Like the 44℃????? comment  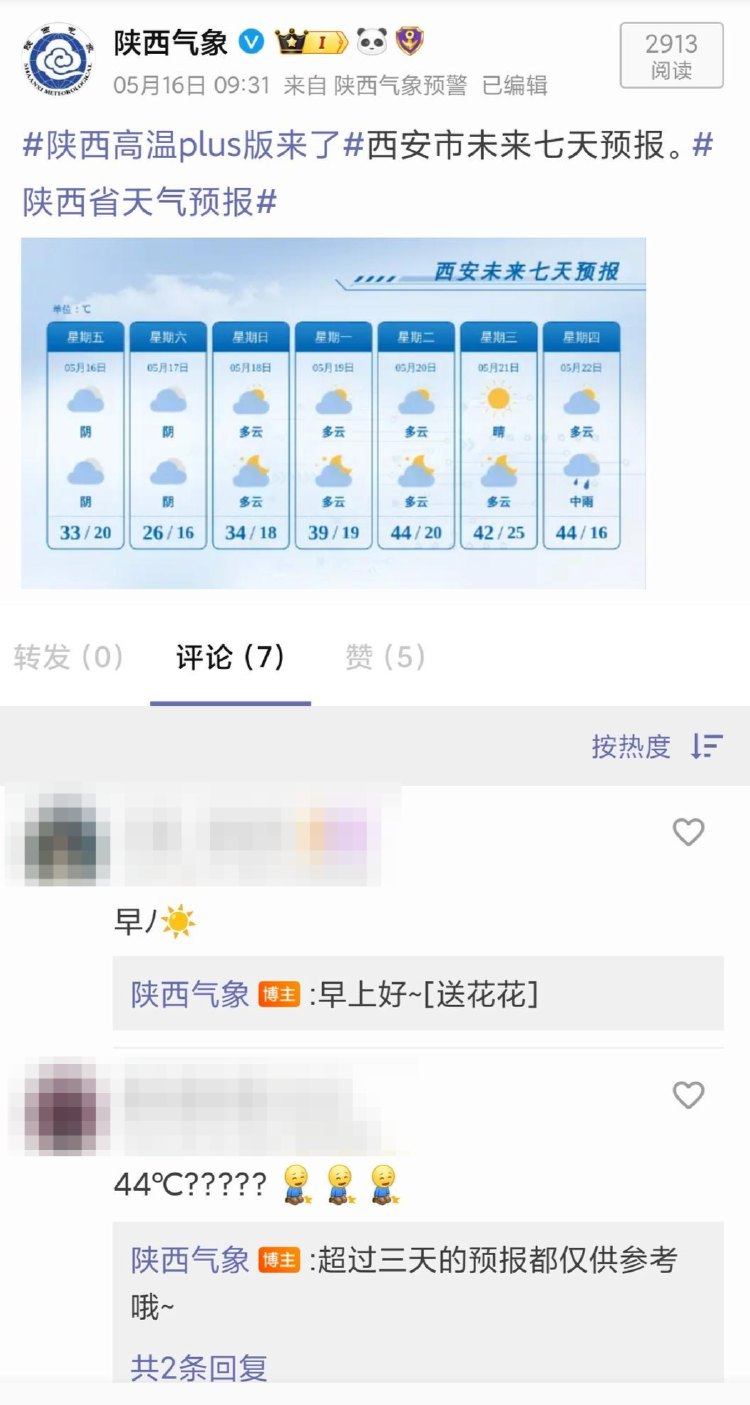point(688,1096)
